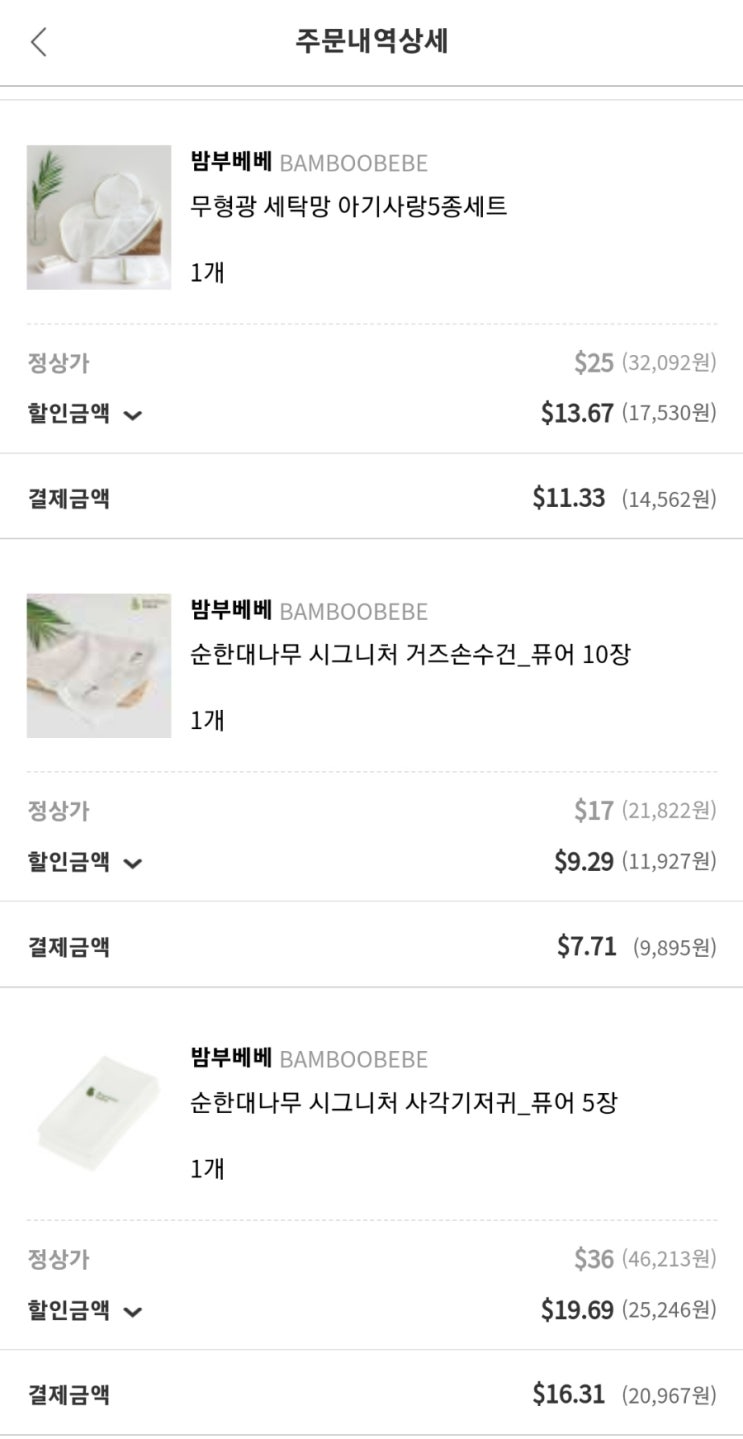This screenshot has height=1439, width=743.
Task: Open the 무형광 세탁망 아기사랑5종세트 product image
Action: [x=98, y=217]
